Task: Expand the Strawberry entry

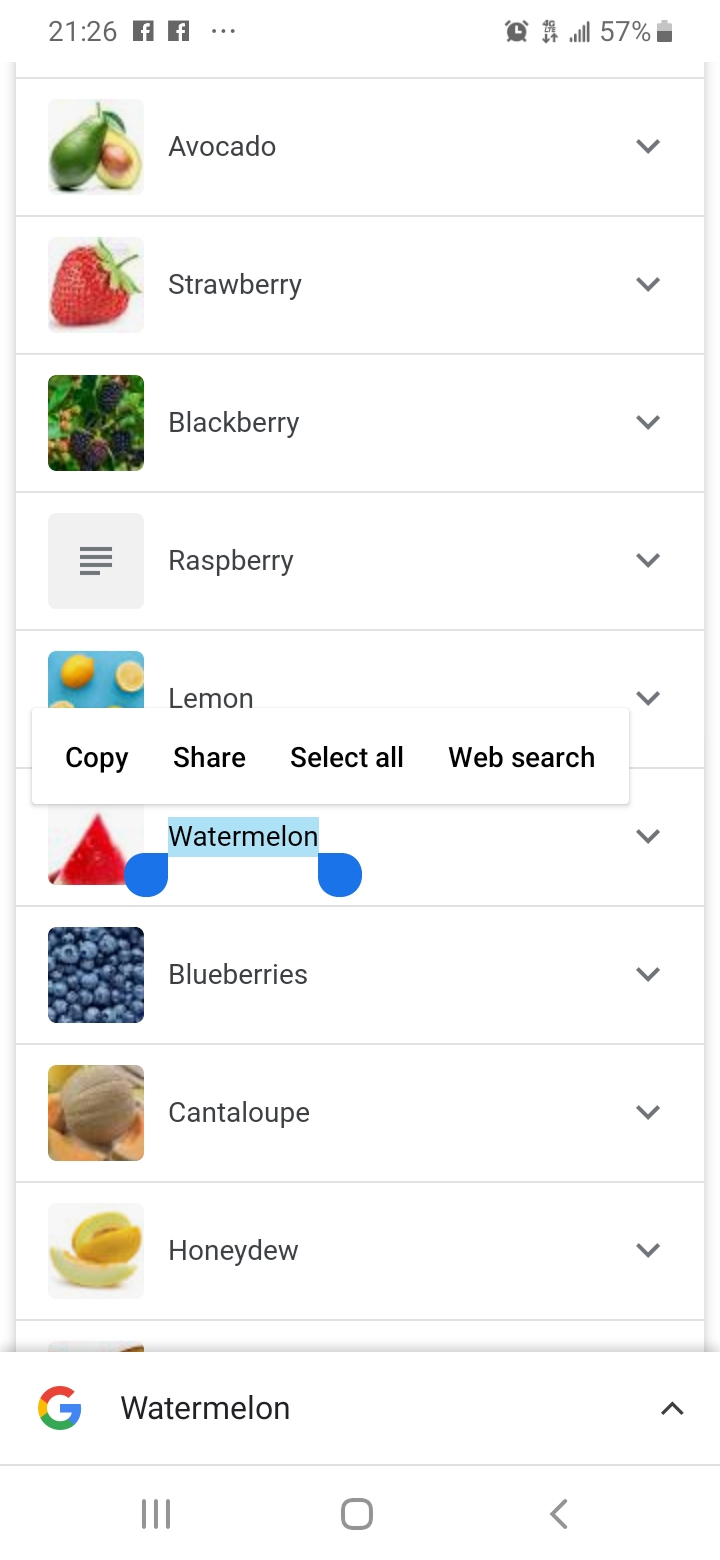Action: (x=360, y=285)
